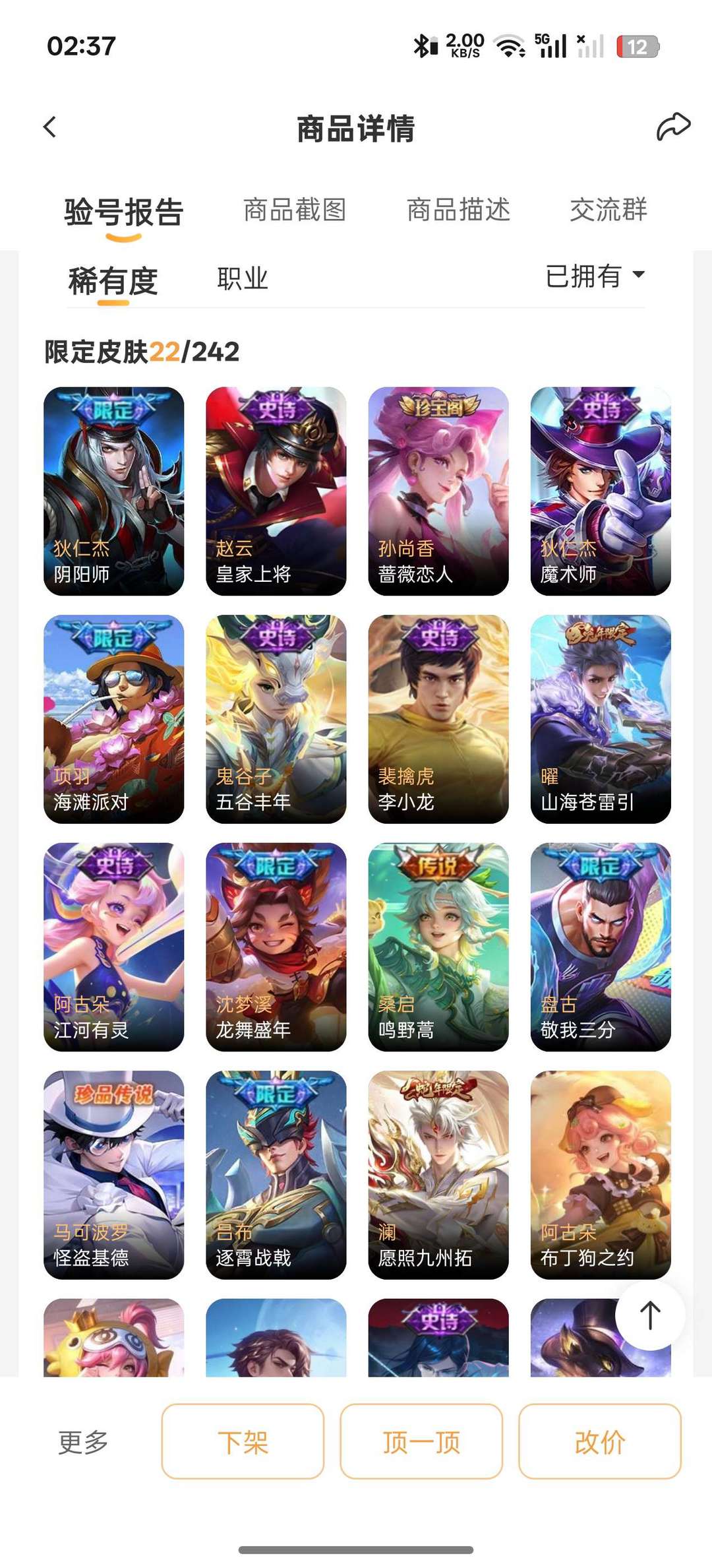This screenshot has width=712, height=1568.
Task: Switch to the 商品描述 tab
Action: click(x=458, y=210)
